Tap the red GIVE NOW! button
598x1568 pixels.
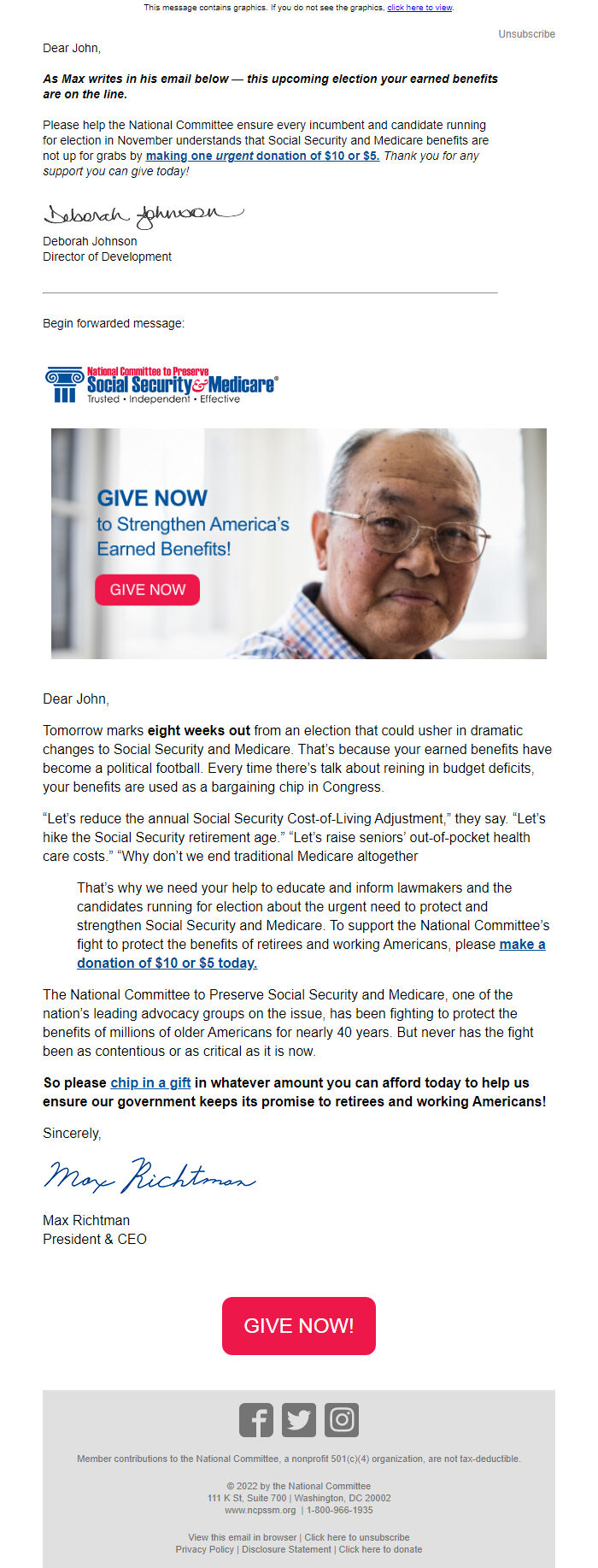pyautogui.click(x=298, y=1325)
